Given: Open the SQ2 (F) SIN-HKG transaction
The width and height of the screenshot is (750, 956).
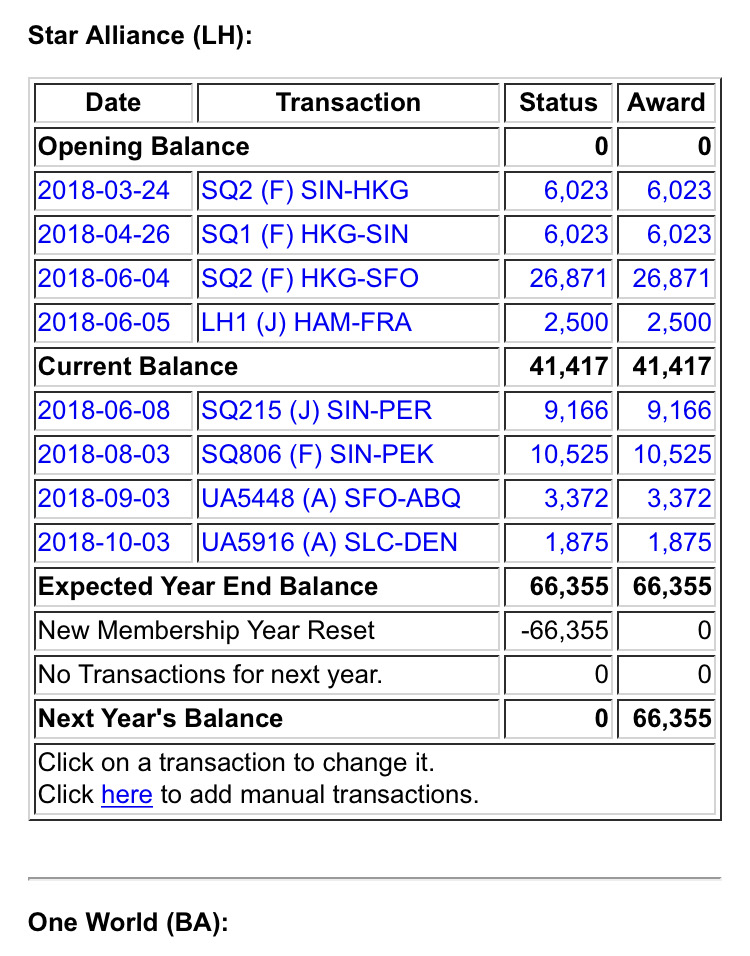Looking at the screenshot, I should (305, 190).
